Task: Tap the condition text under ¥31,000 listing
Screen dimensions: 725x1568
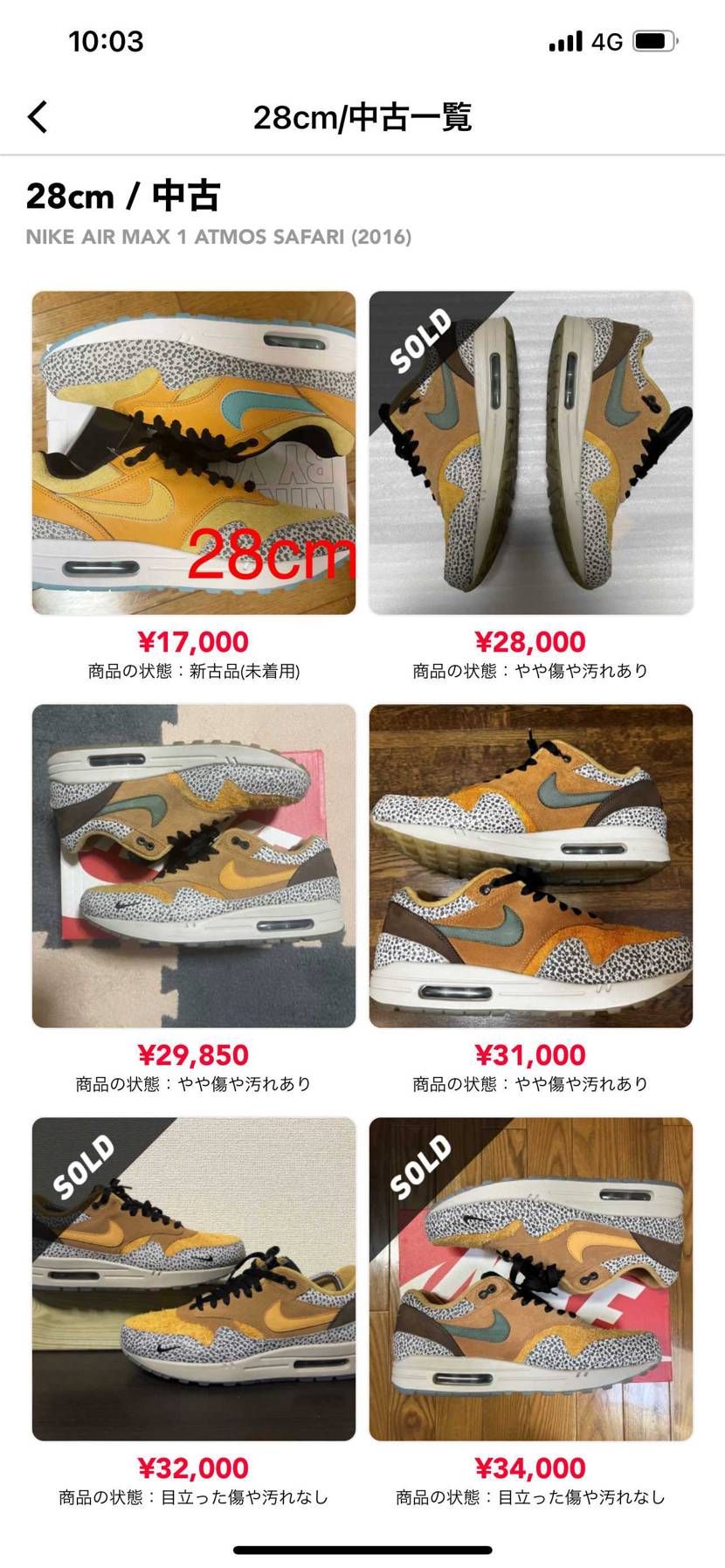Action: [531, 1083]
